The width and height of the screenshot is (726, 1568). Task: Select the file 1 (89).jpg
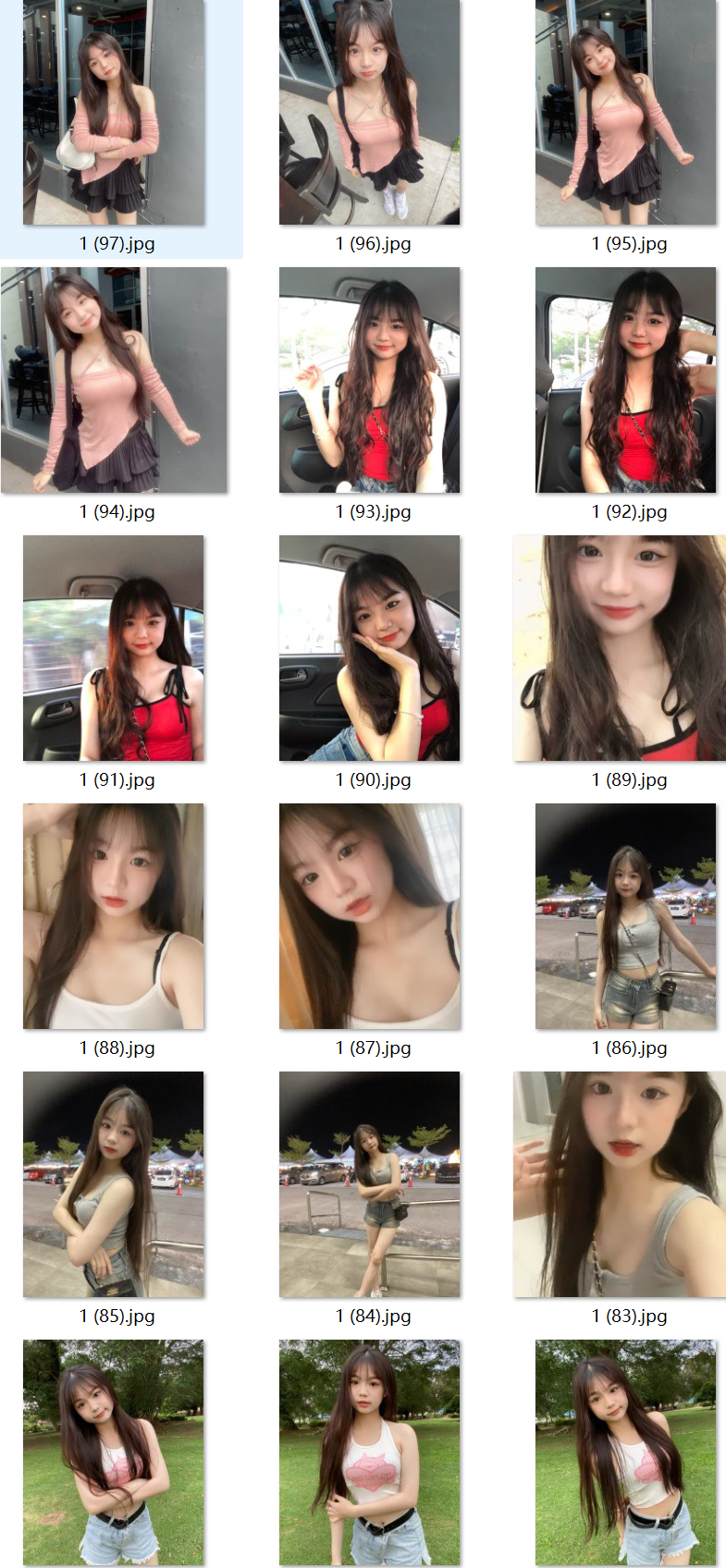click(x=620, y=648)
